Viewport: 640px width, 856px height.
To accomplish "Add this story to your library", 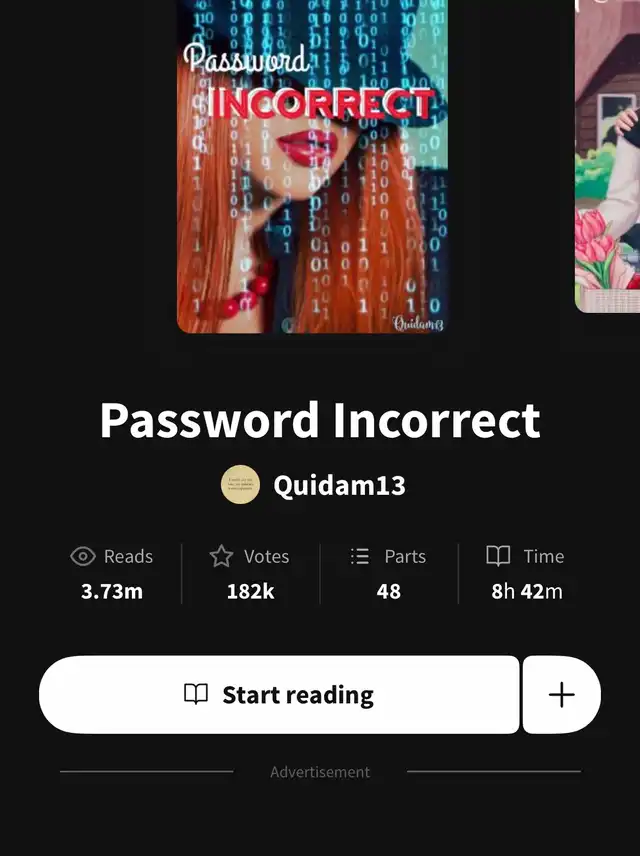I will 561,695.
